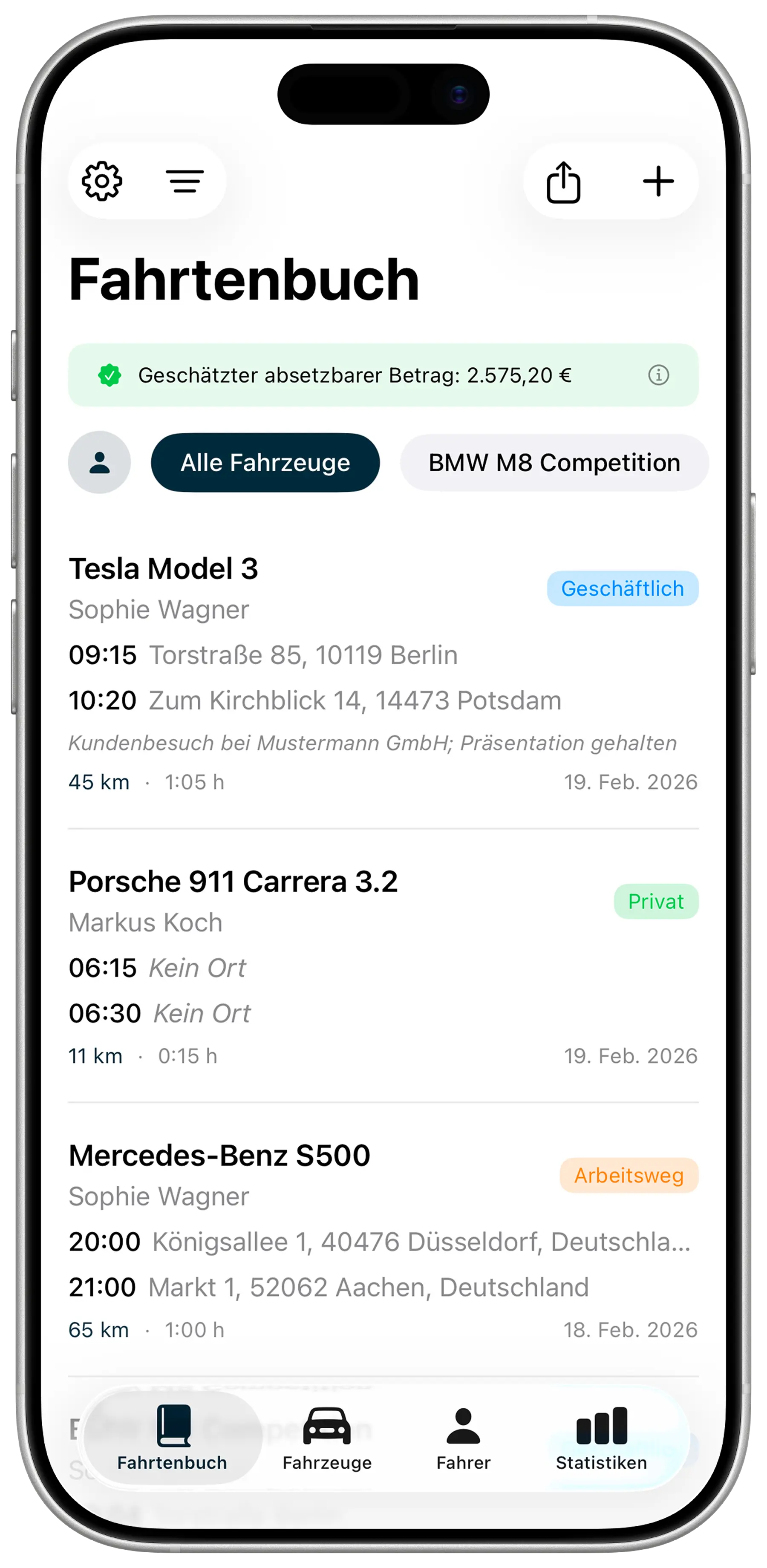Switch to the Fahrzeuge tab
This screenshot has width=767, height=1568.
327,1438
